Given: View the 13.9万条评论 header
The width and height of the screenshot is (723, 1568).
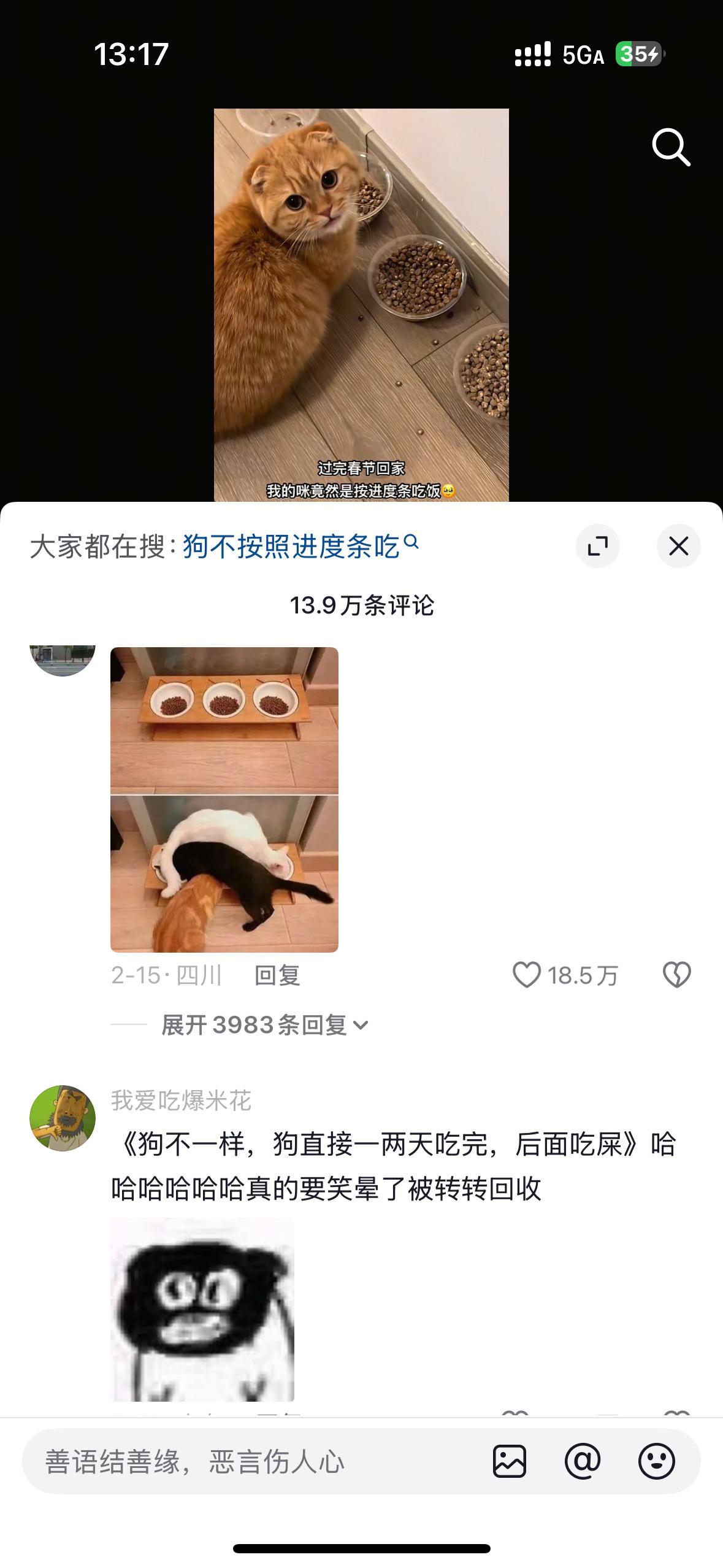Looking at the screenshot, I should pos(362,604).
